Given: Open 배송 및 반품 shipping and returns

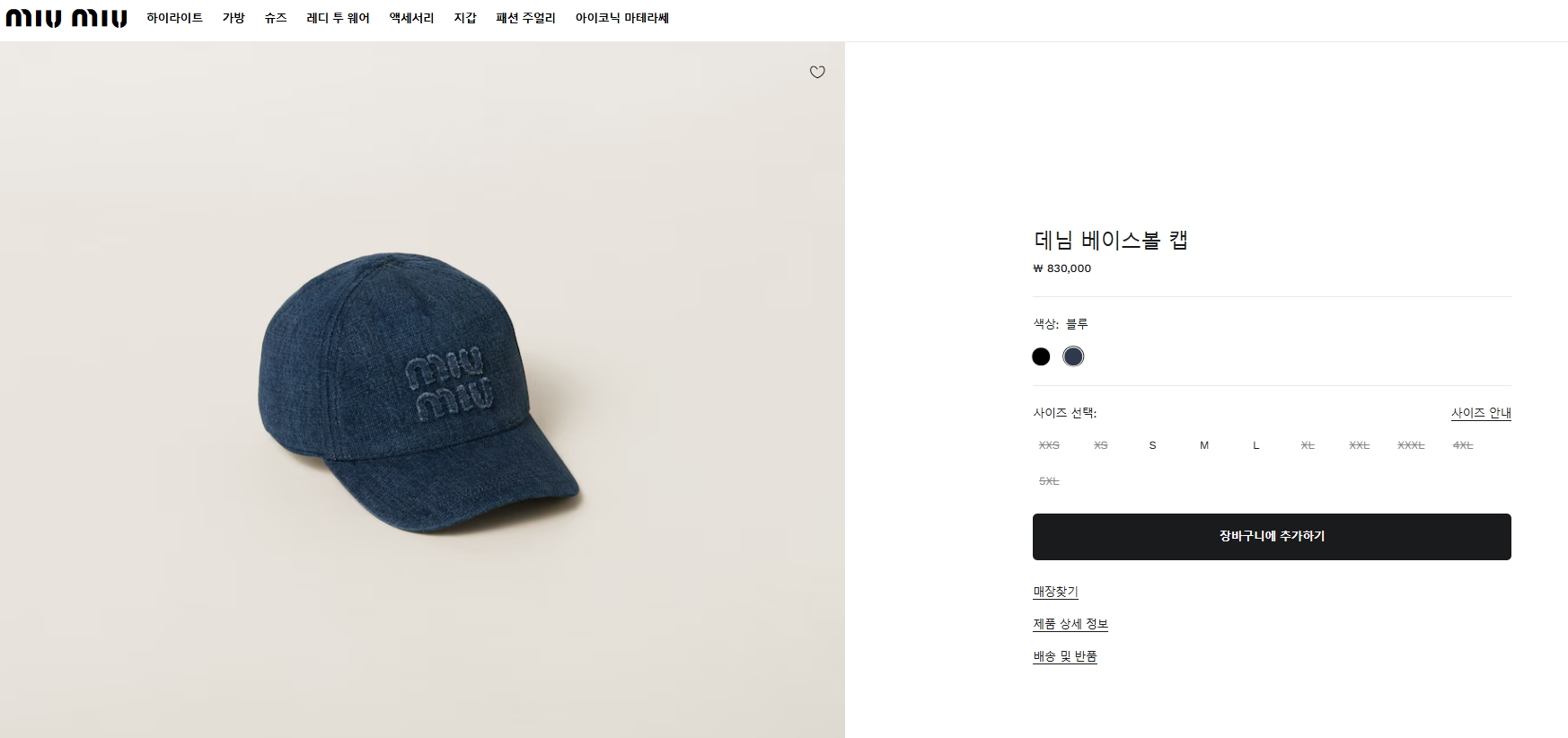Looking at the screenshot, I should point(1065,656).
